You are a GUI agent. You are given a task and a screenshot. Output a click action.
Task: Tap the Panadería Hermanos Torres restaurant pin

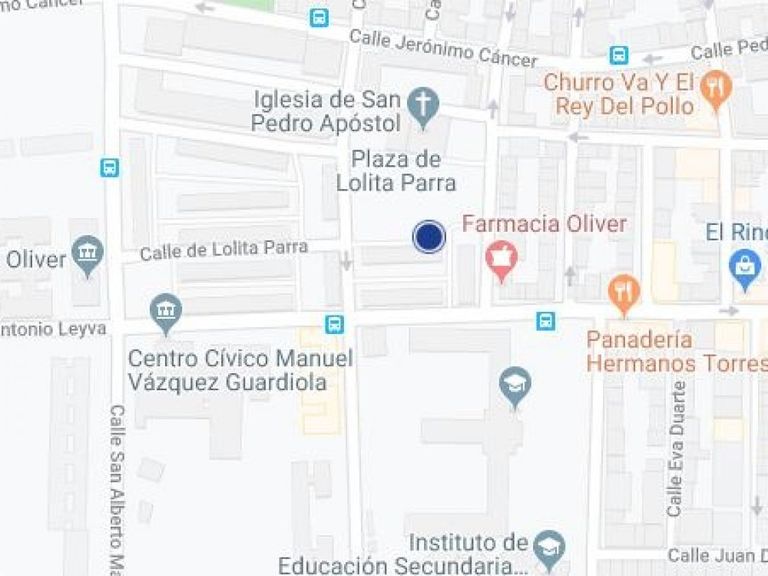pyautogui.click(x=624, y=291)
